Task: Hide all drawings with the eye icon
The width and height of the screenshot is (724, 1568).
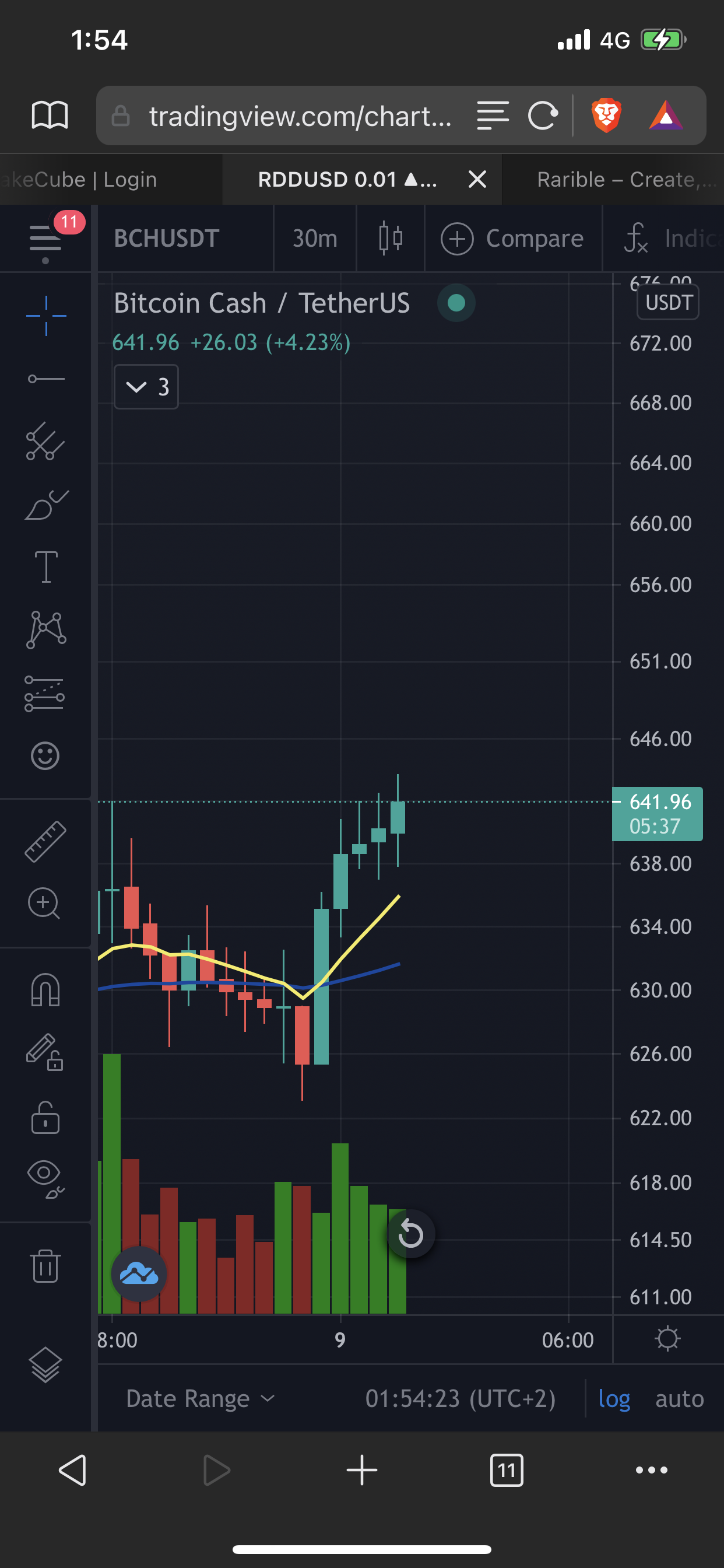Action: (x=45, y=1178)
